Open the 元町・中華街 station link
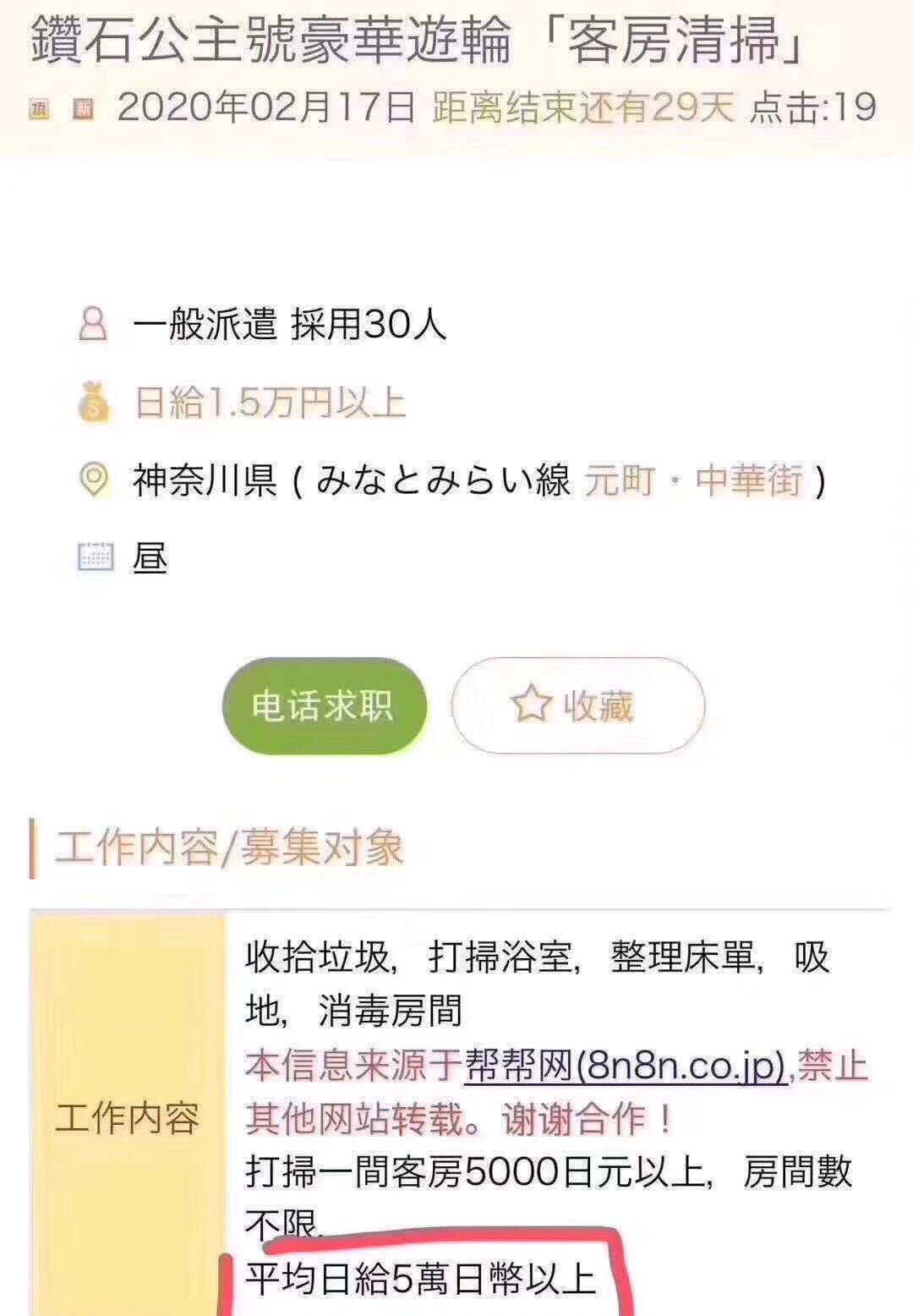 [x=693, y=480]
